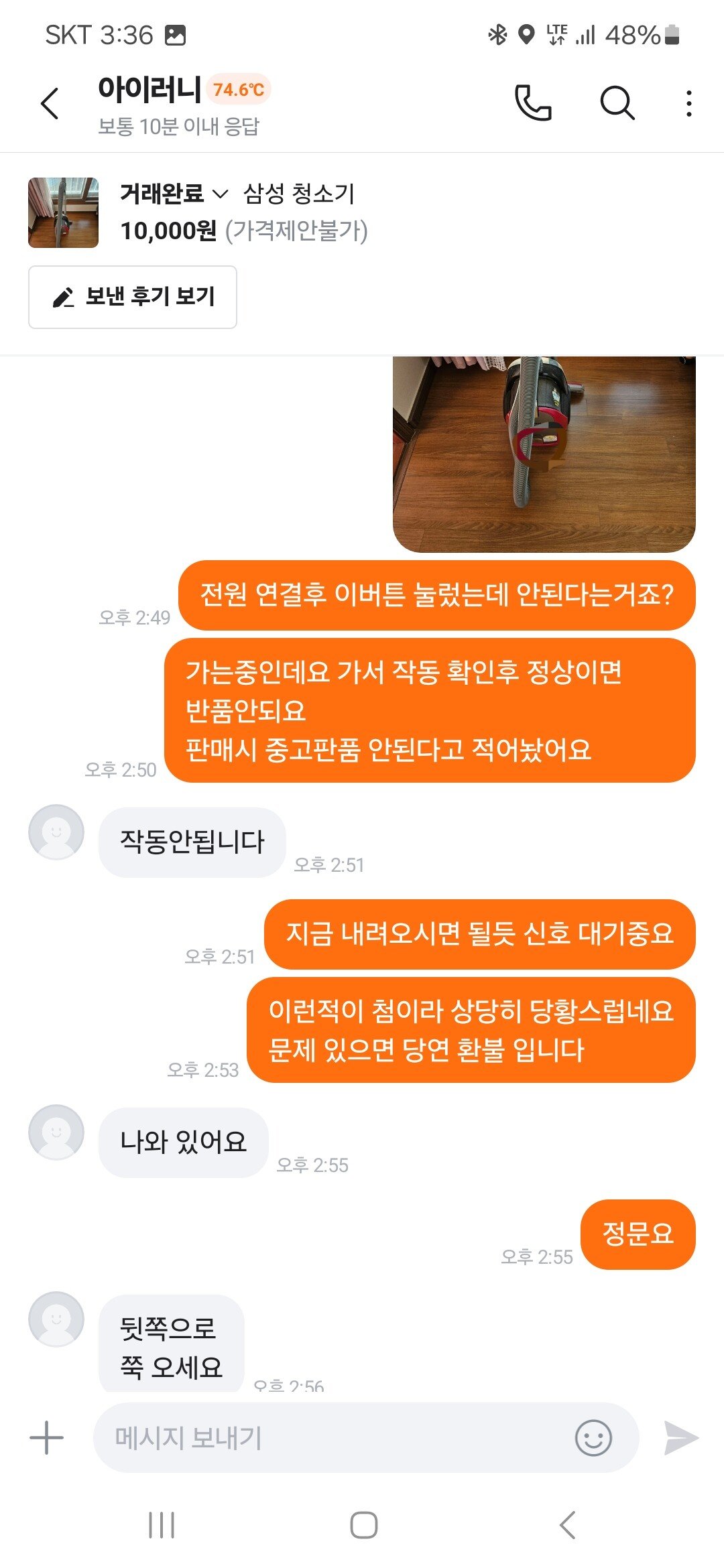Go to the system home screen

tap(363, 1525)
